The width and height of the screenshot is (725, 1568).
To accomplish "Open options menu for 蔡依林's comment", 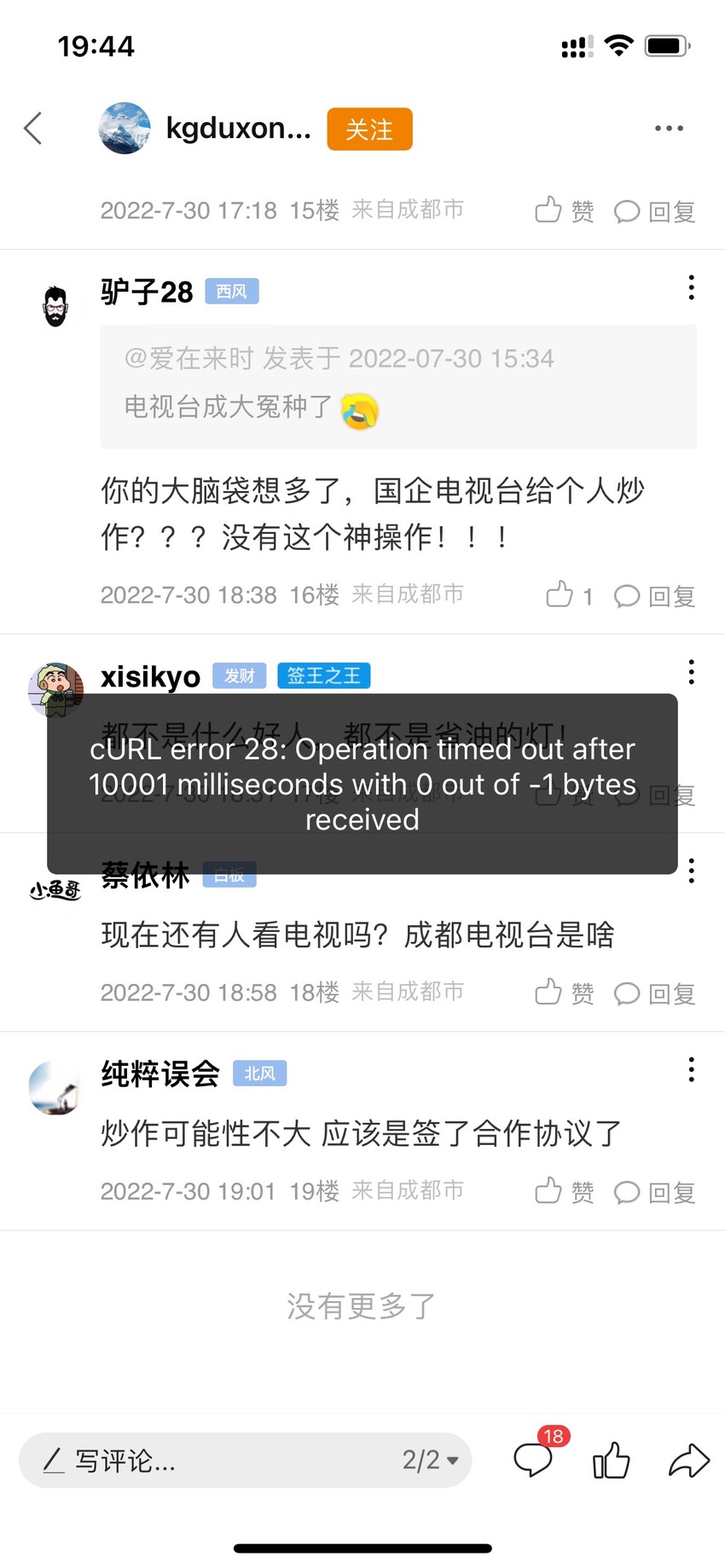I will click(x=691, y=871).
